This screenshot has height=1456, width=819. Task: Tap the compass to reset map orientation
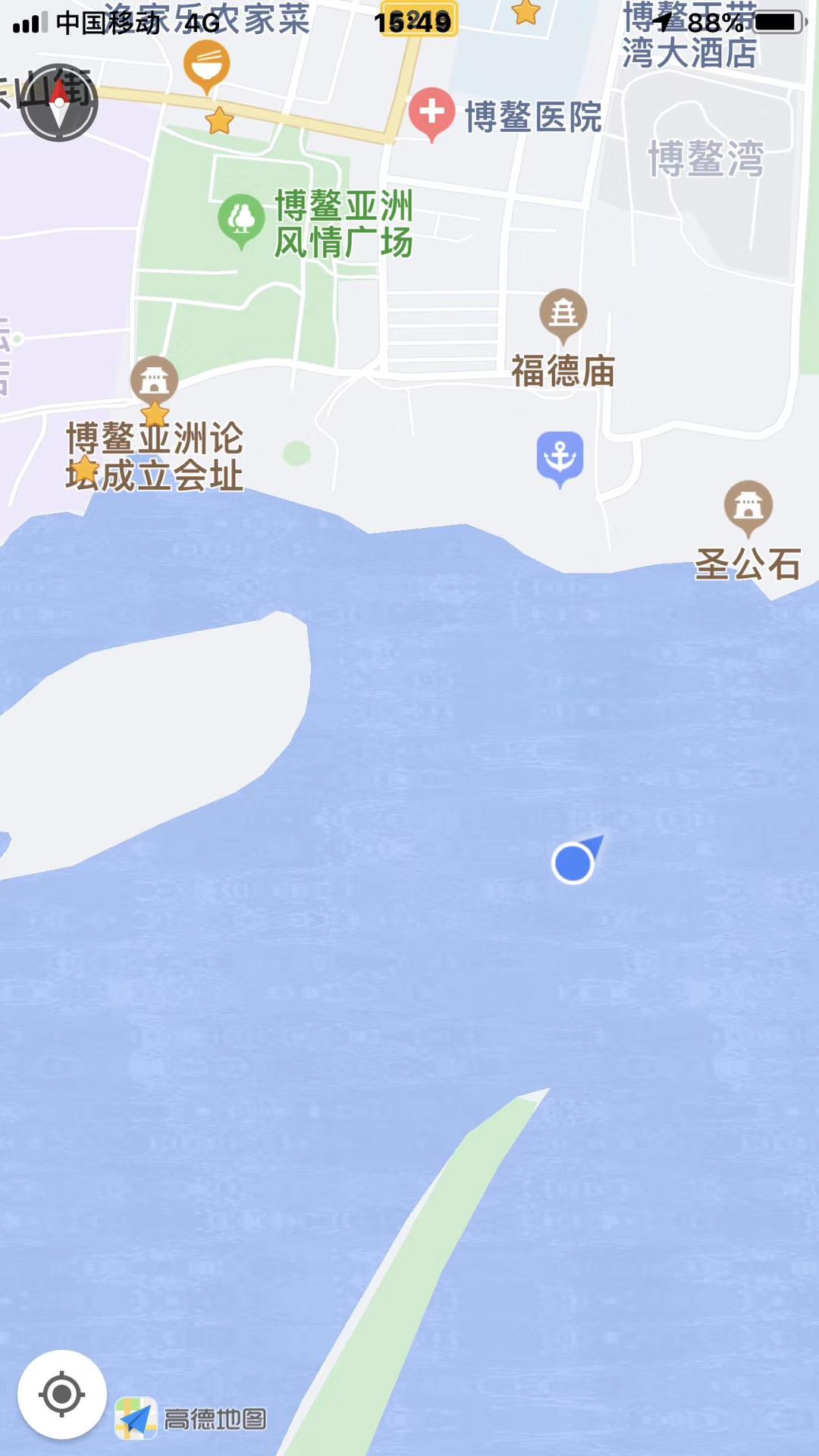[x=59, y=102]
